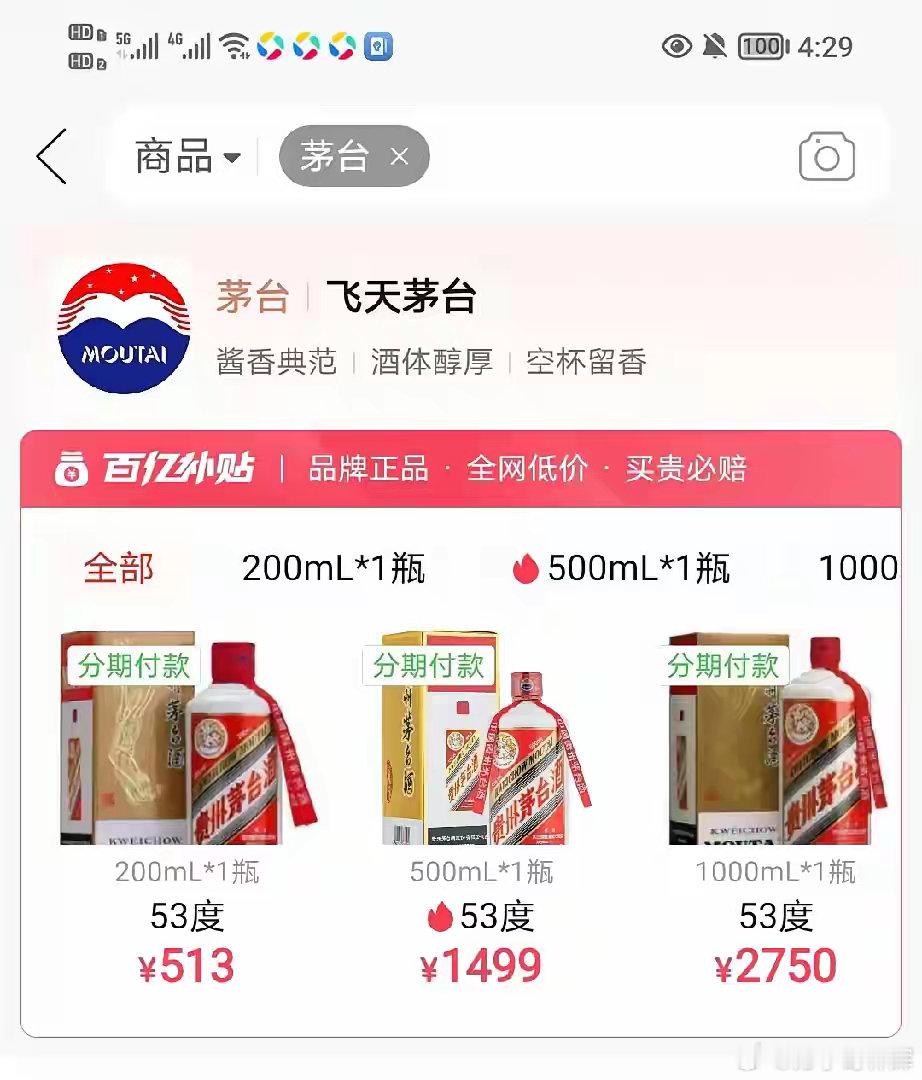The height and width of the screenshot is (1080, 922).
Task: Switch to the 200mL*1瓶 size tab
Action: [x=337, y=567]
